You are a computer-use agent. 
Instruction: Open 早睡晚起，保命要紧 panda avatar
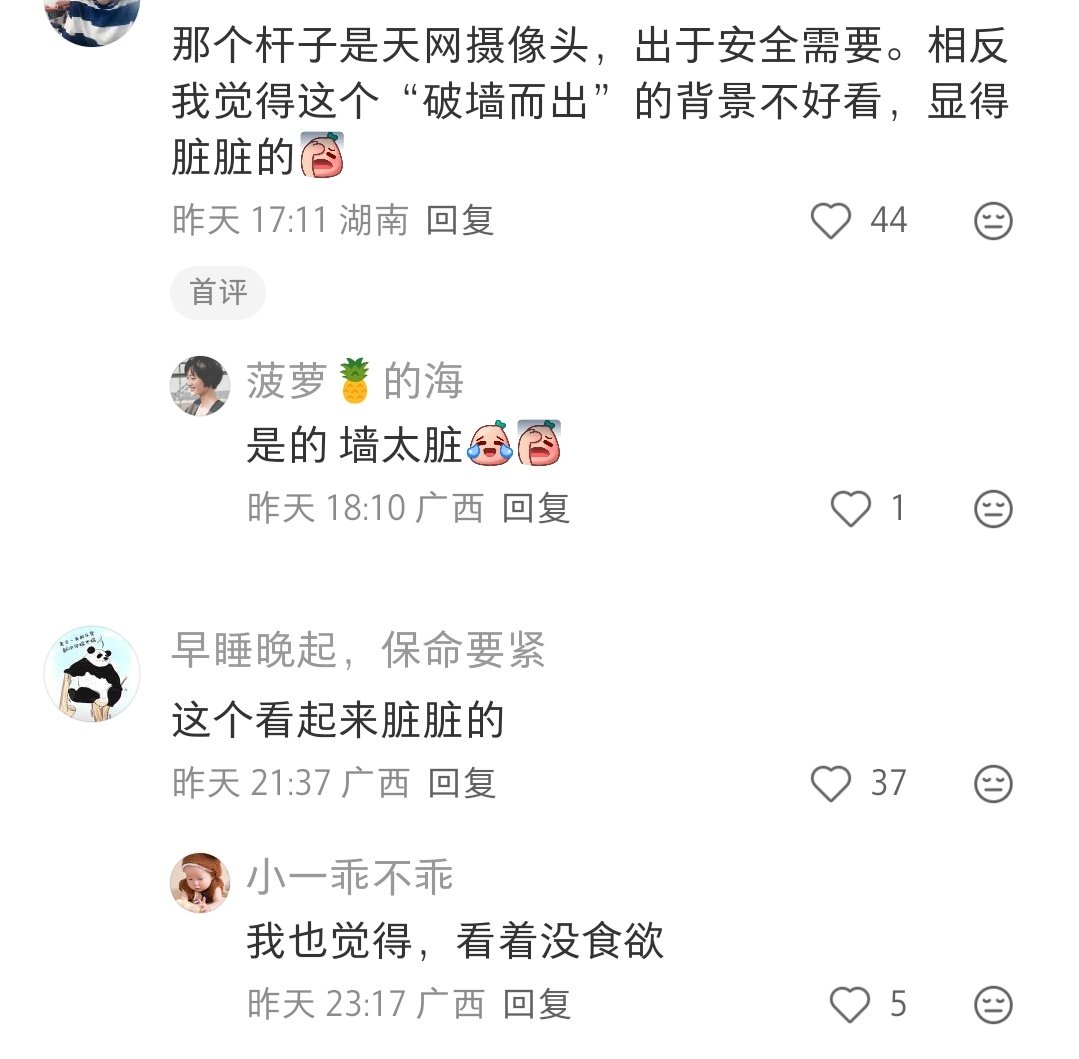click(x=92, y=674)
